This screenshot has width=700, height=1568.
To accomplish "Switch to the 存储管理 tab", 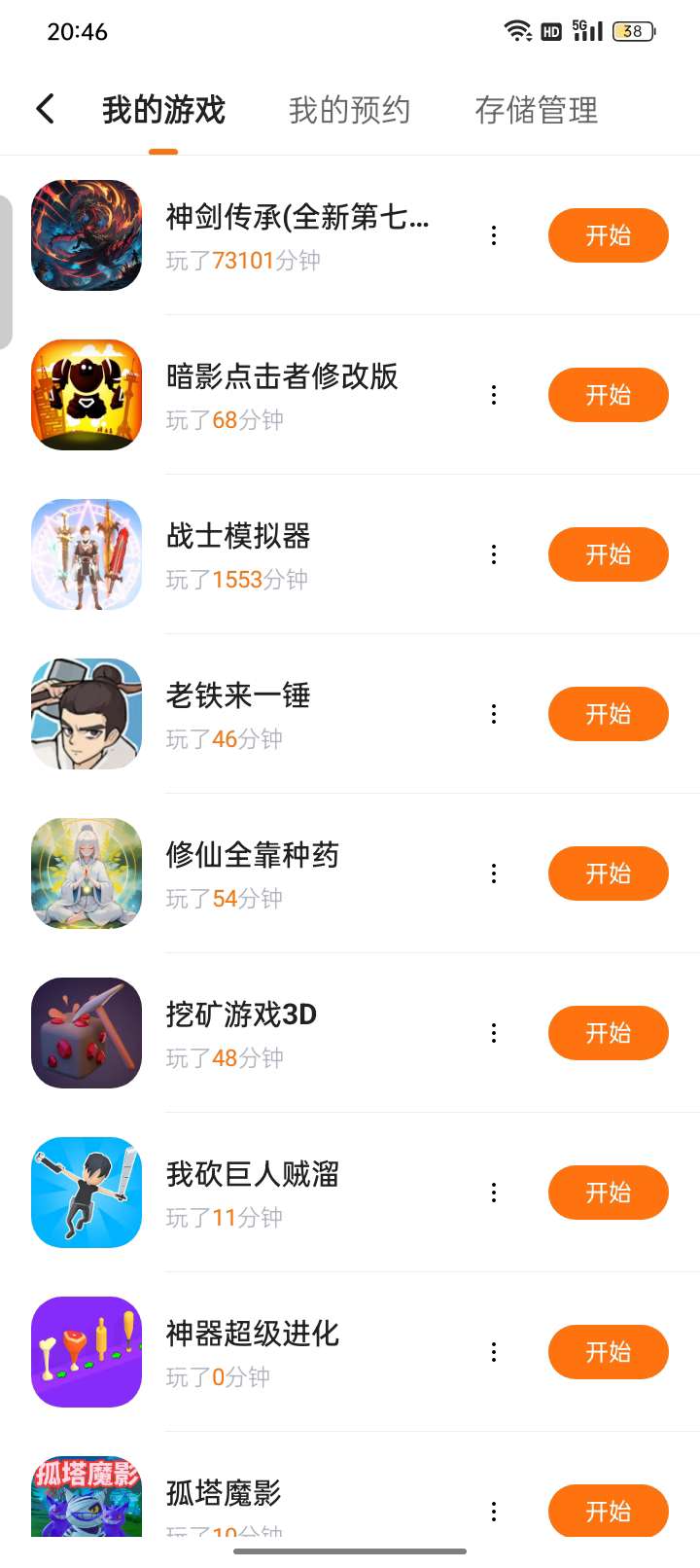I will coord(536,110).
